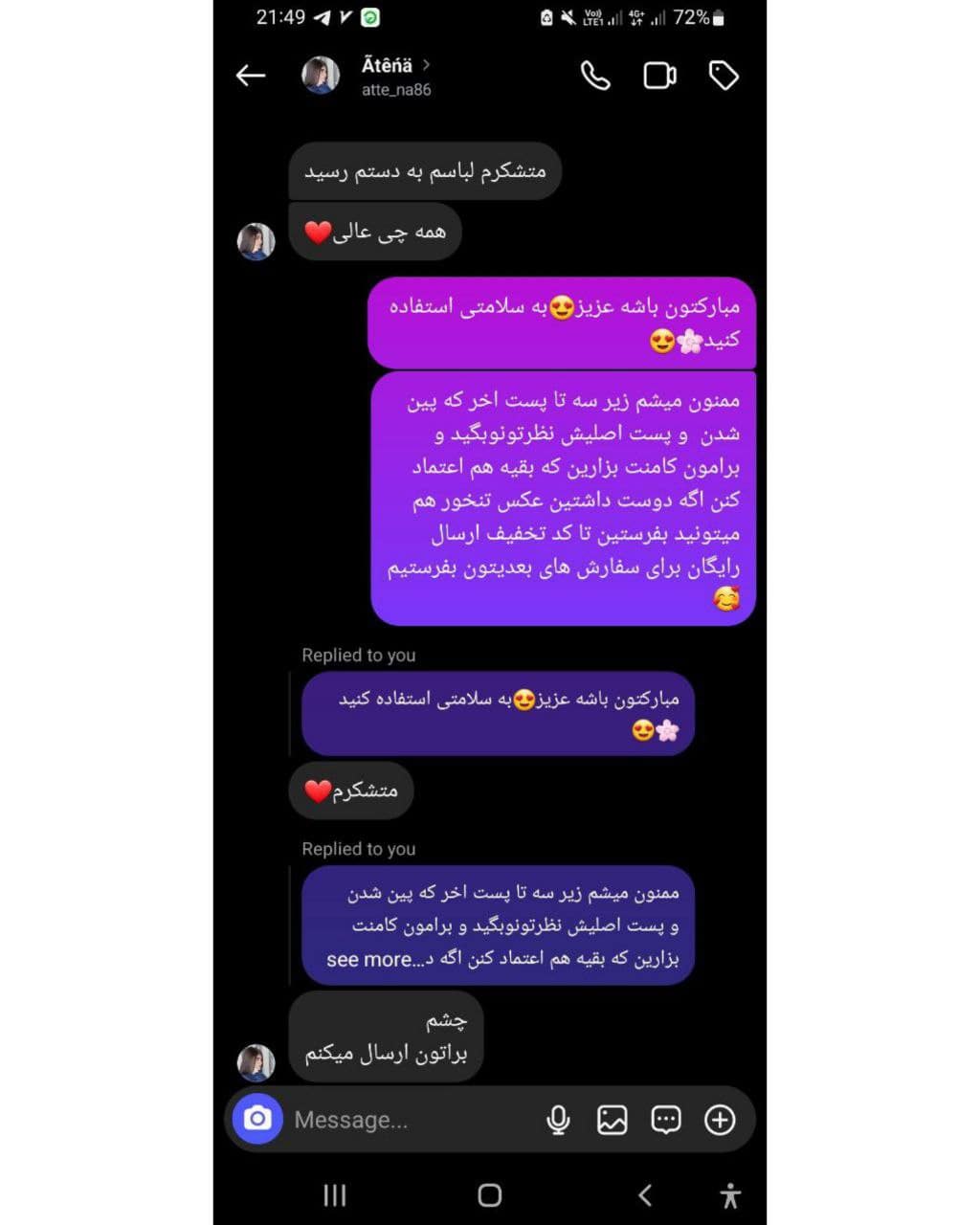Tap the system home button

pos(489,1194)
